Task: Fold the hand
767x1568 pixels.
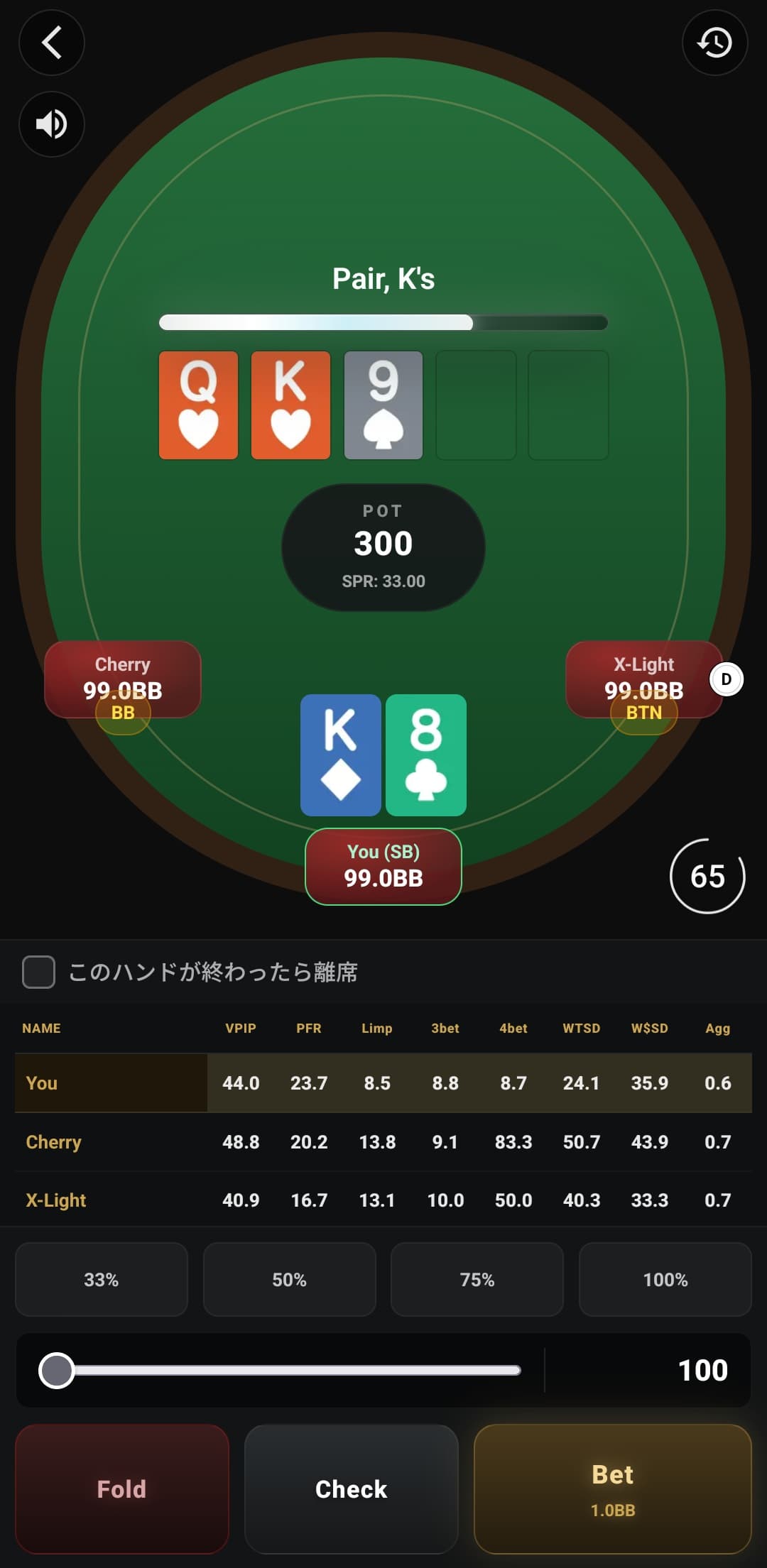Action: coord(121,1488)
